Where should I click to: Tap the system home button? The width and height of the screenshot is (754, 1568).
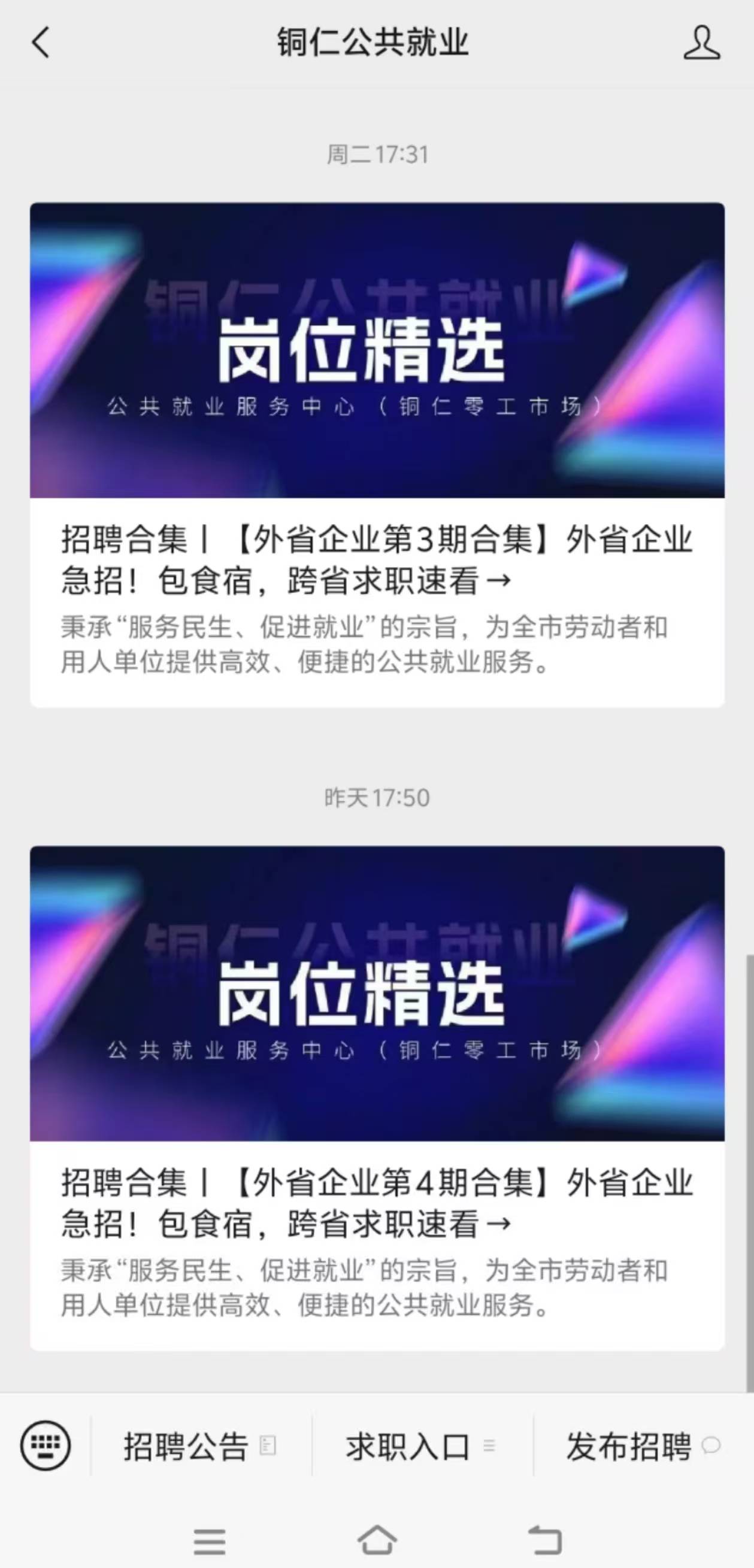tap(377, 1540)
